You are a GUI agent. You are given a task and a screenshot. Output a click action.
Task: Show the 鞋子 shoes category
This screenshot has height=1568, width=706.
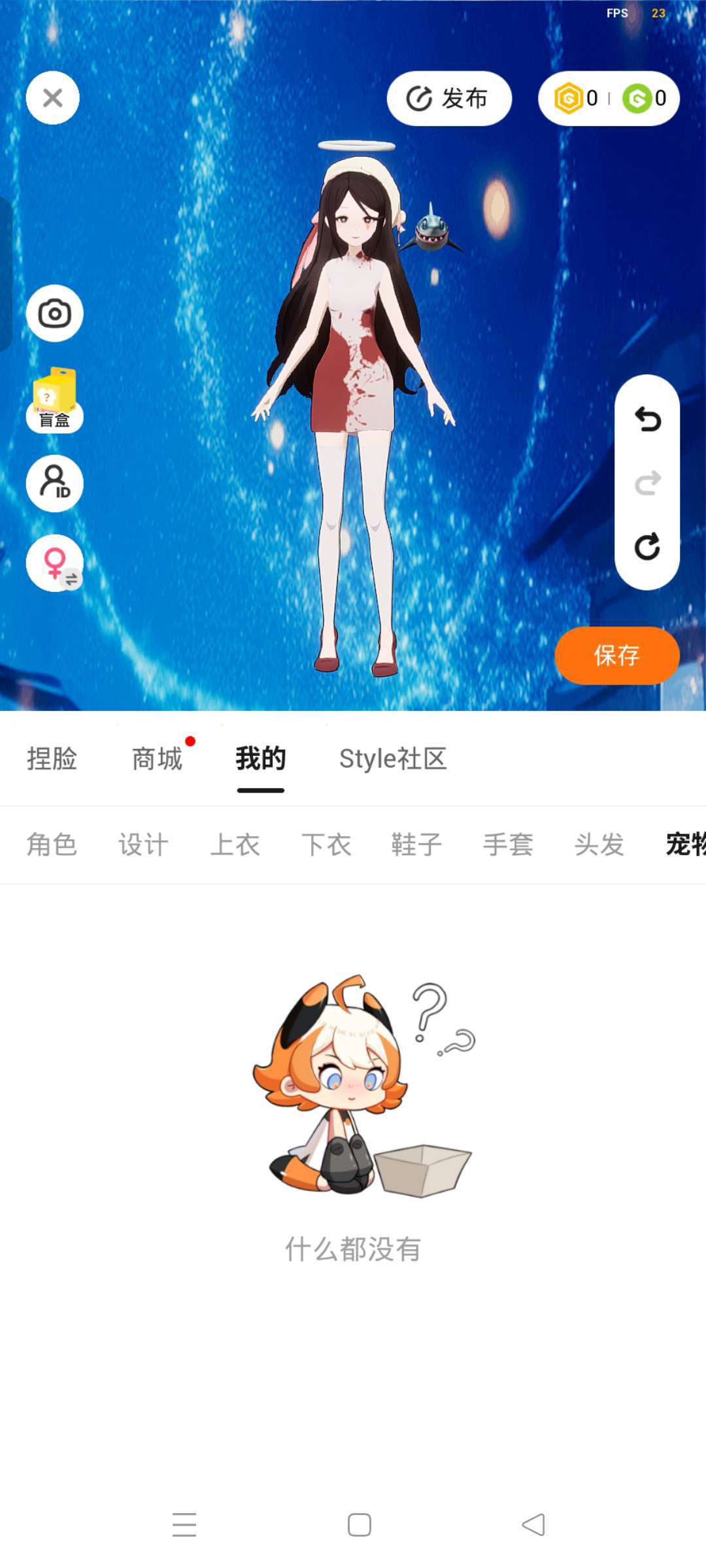416,845
